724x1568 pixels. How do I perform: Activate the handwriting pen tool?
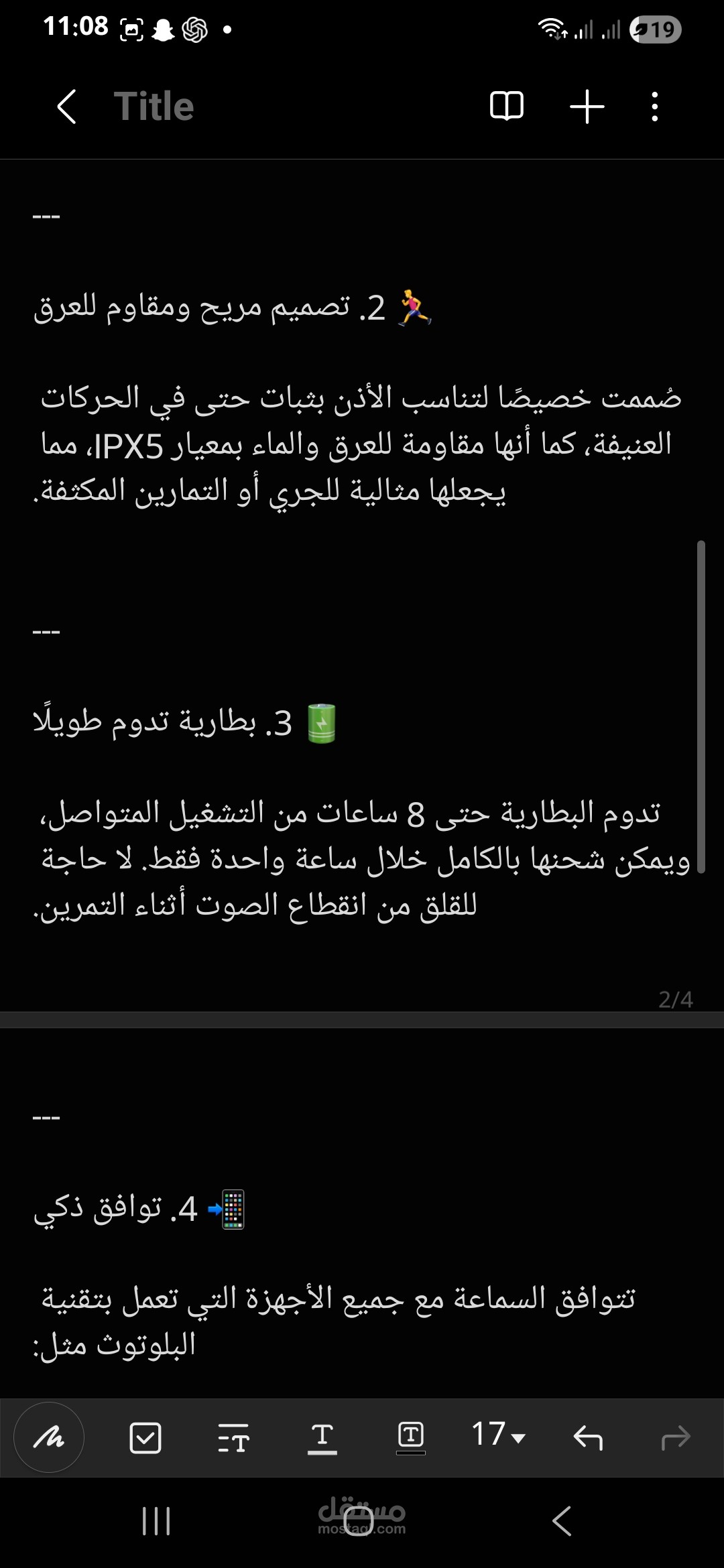click(49, 1437)
